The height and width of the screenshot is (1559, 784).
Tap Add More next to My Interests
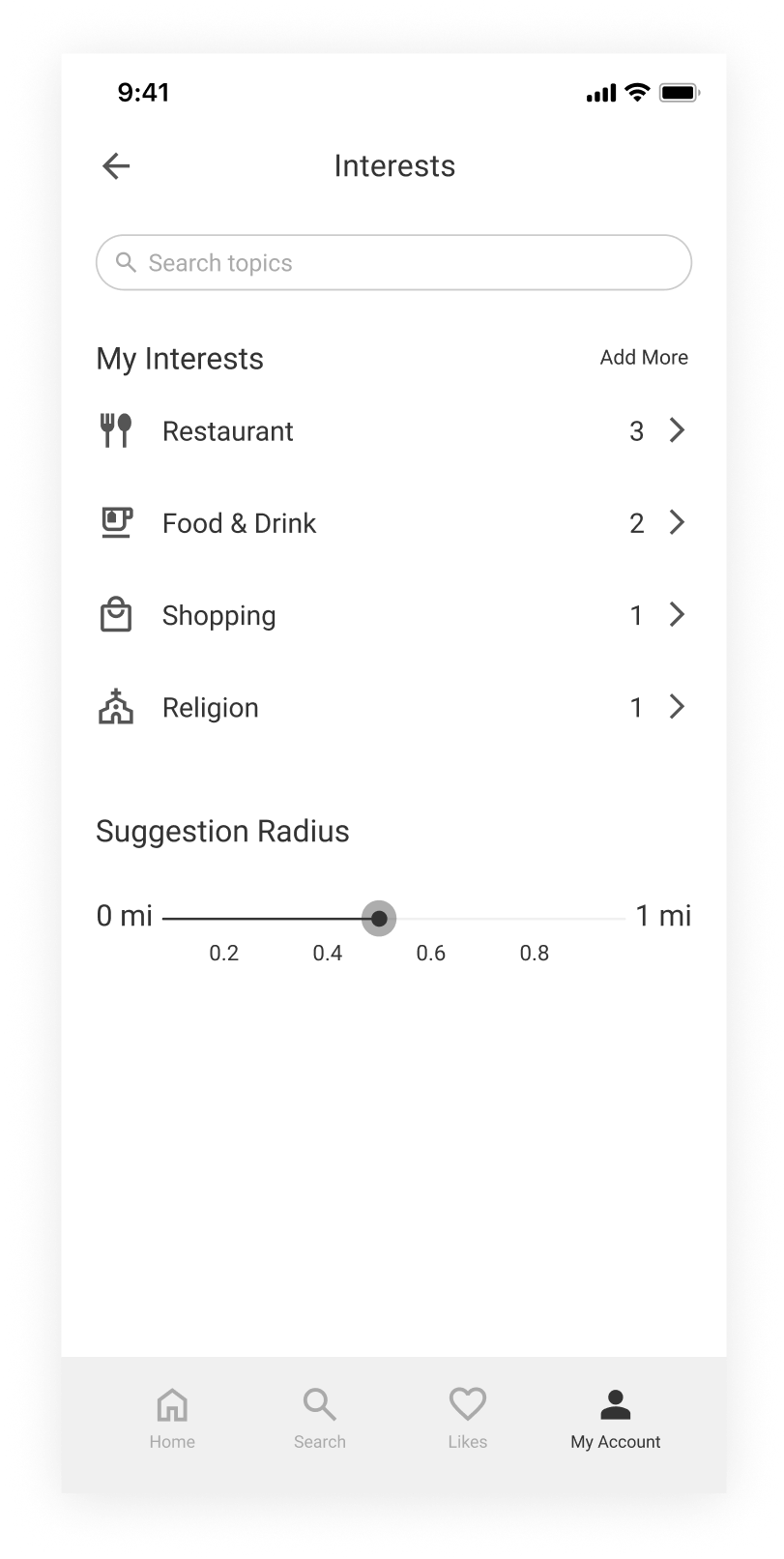643,358
